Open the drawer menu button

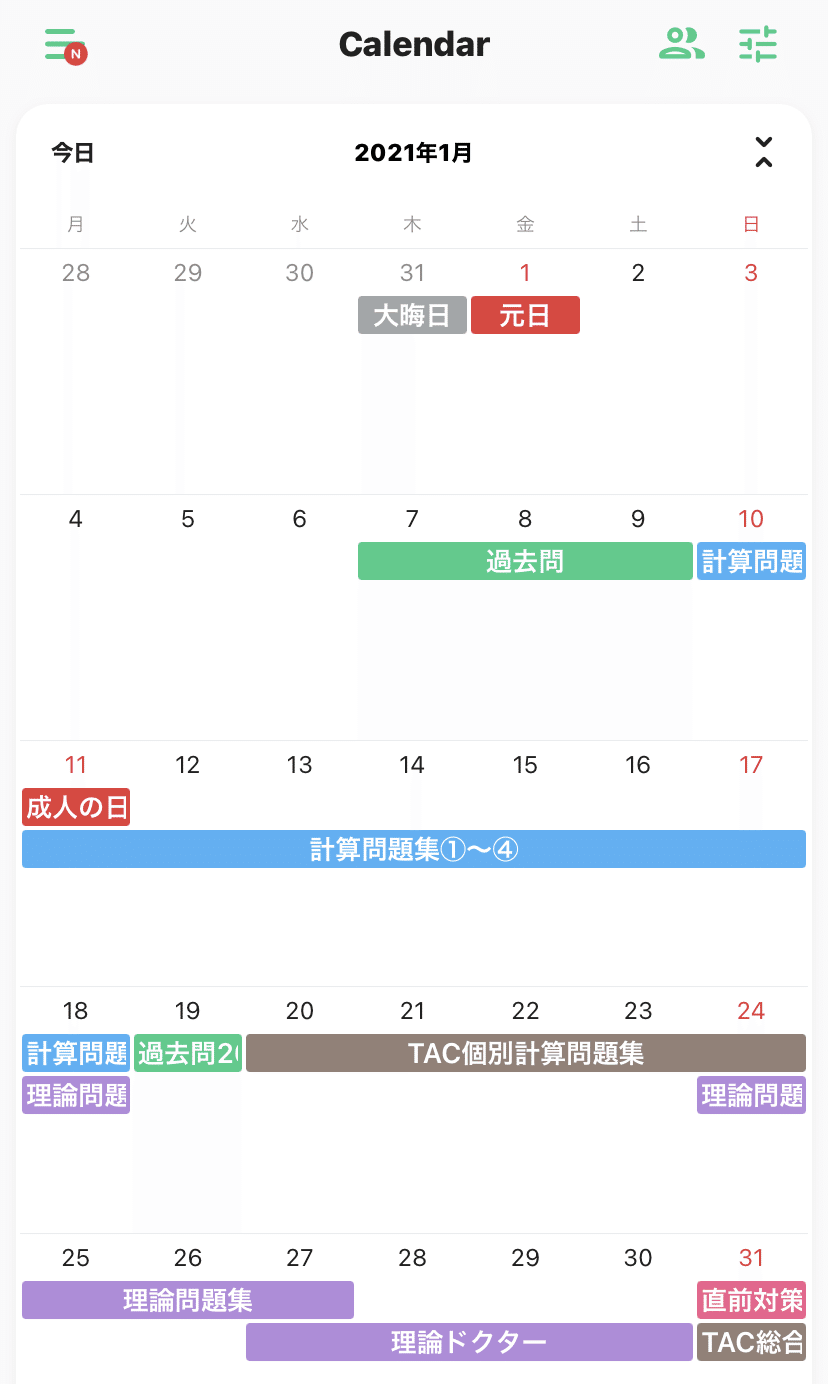pyautogui.click(x=64, y=45)
